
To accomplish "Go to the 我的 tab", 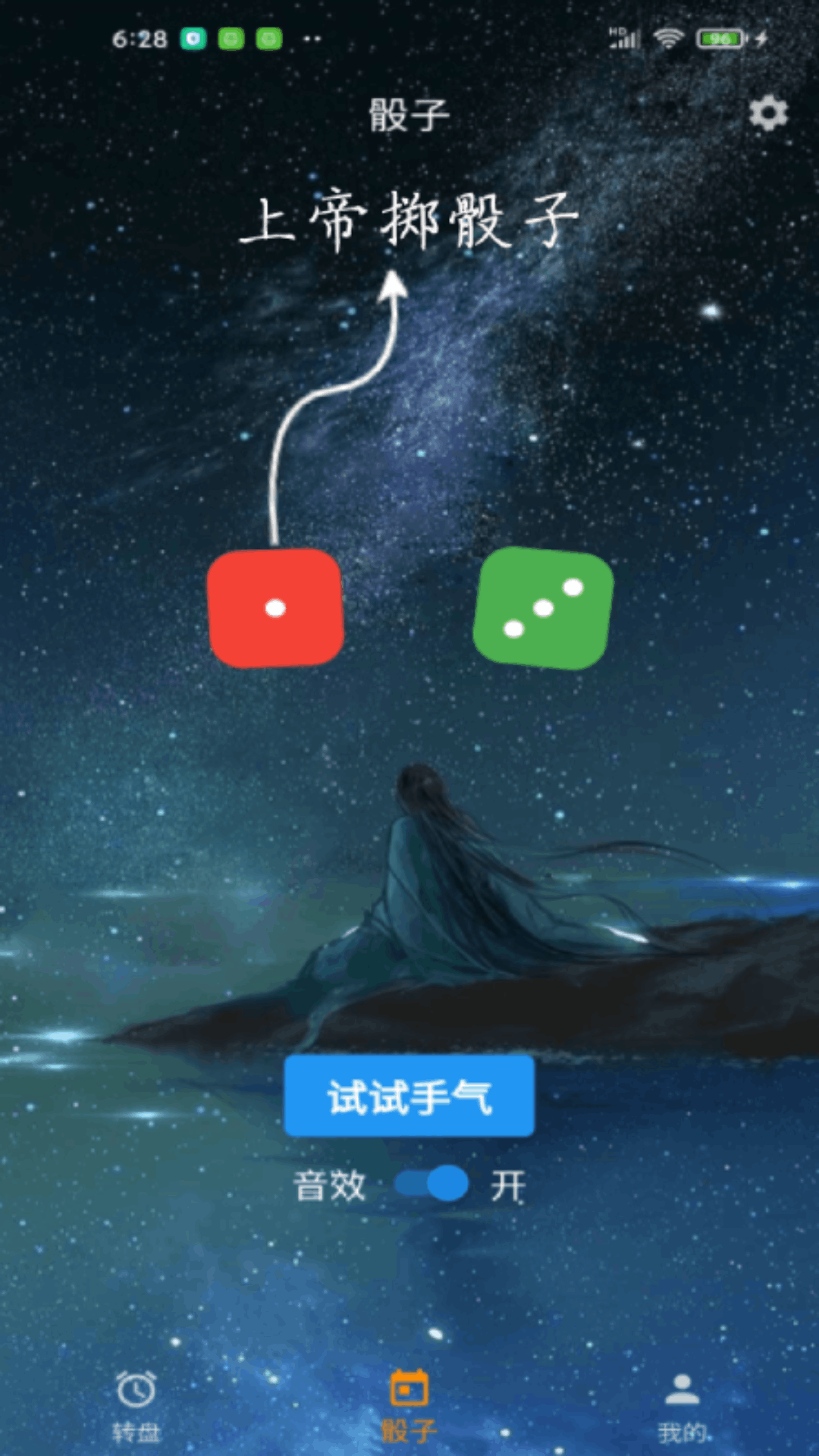I will [x=682, y=1407].
